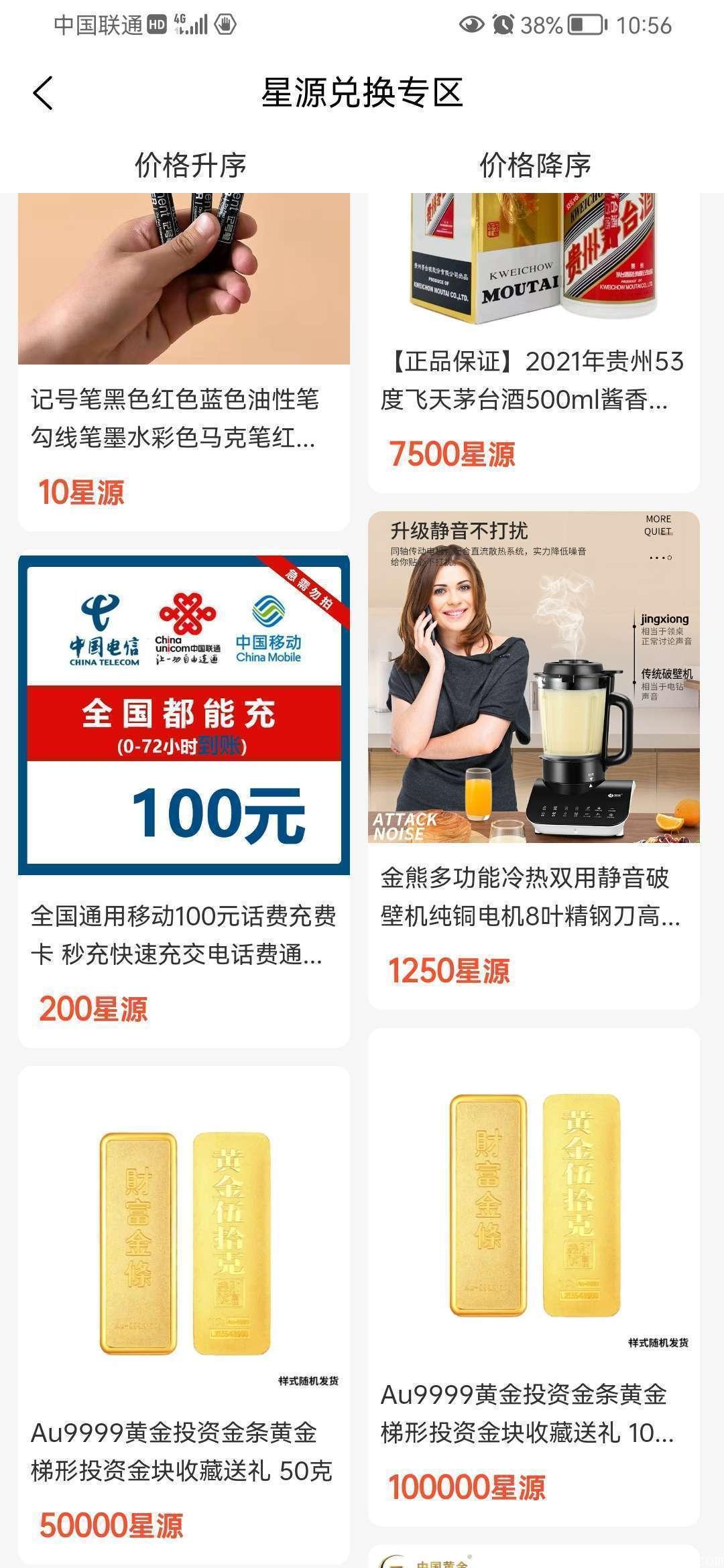This screenshot has width=724, height=1568.
Task: Click the eye-protection mode icon in status bar
Action: 471,24
